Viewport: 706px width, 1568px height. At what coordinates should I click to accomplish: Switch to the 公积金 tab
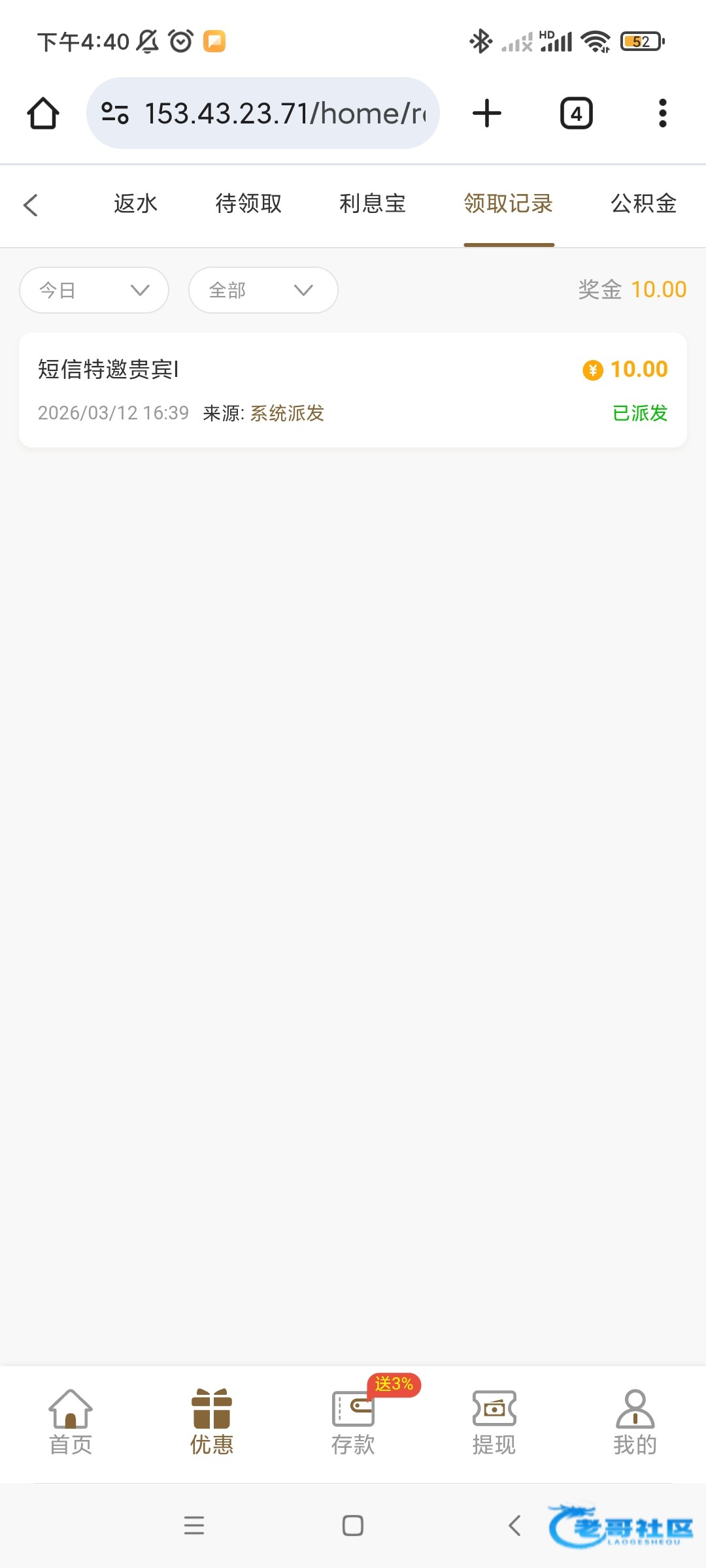point(643,204)
